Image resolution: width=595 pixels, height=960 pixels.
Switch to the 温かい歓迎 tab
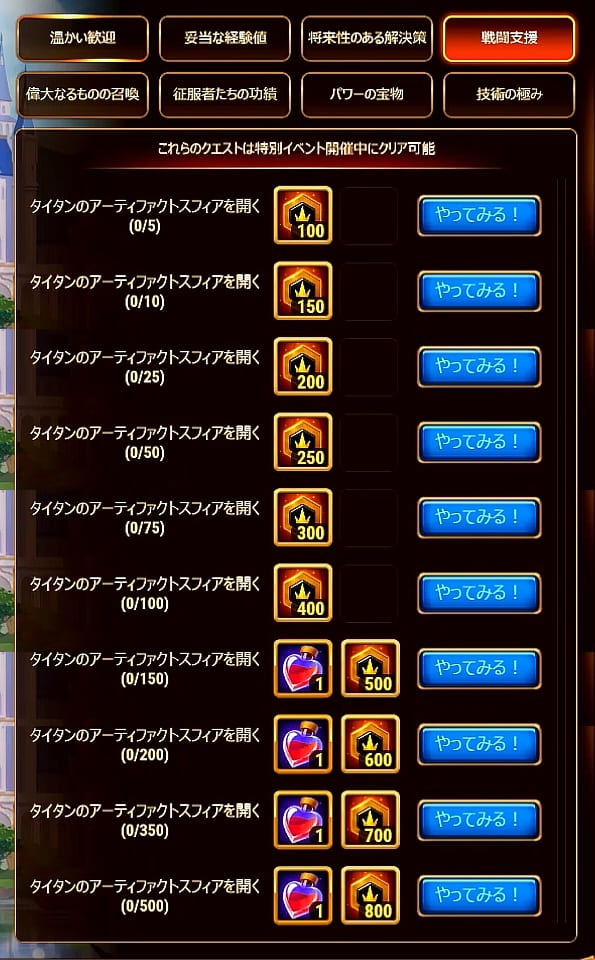point(83,39)
